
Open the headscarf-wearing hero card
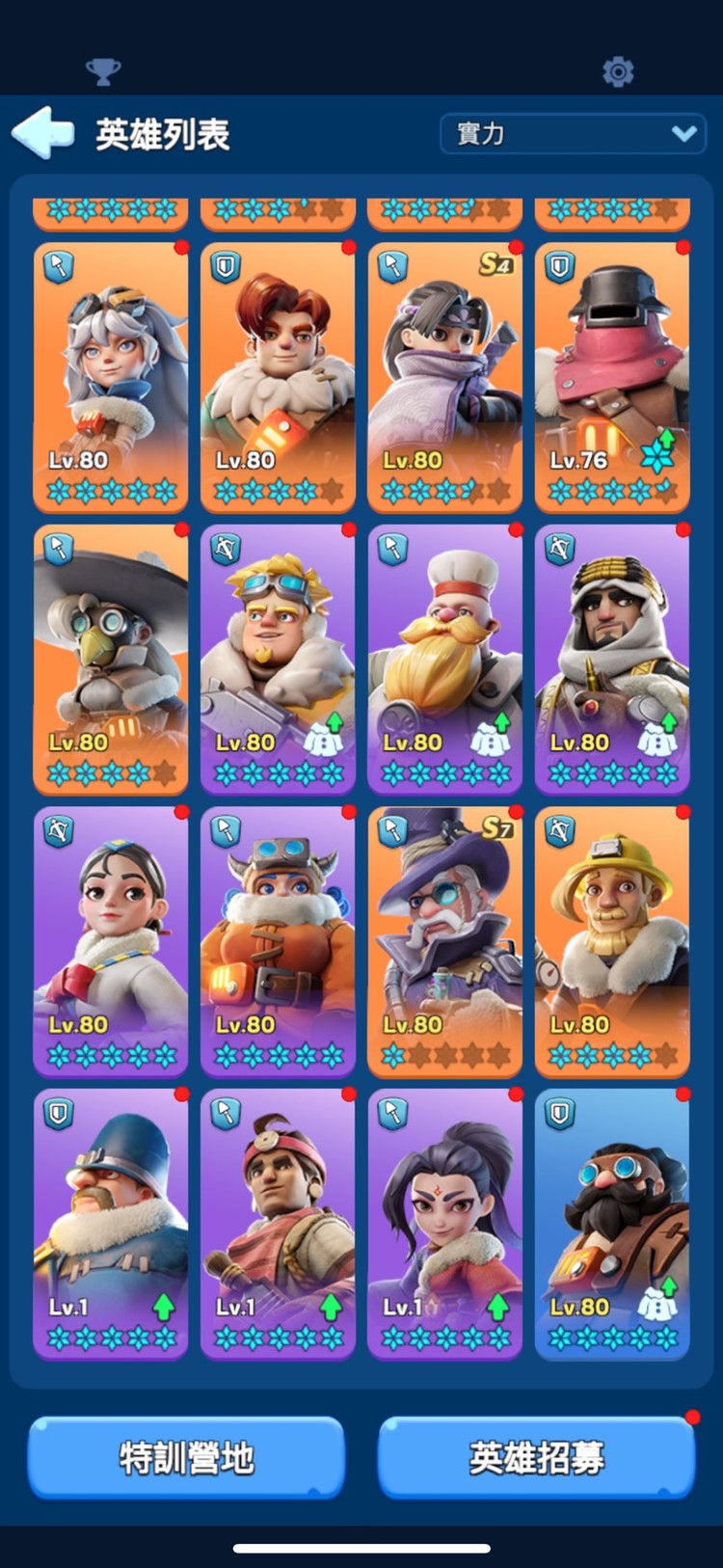point(612,660)
